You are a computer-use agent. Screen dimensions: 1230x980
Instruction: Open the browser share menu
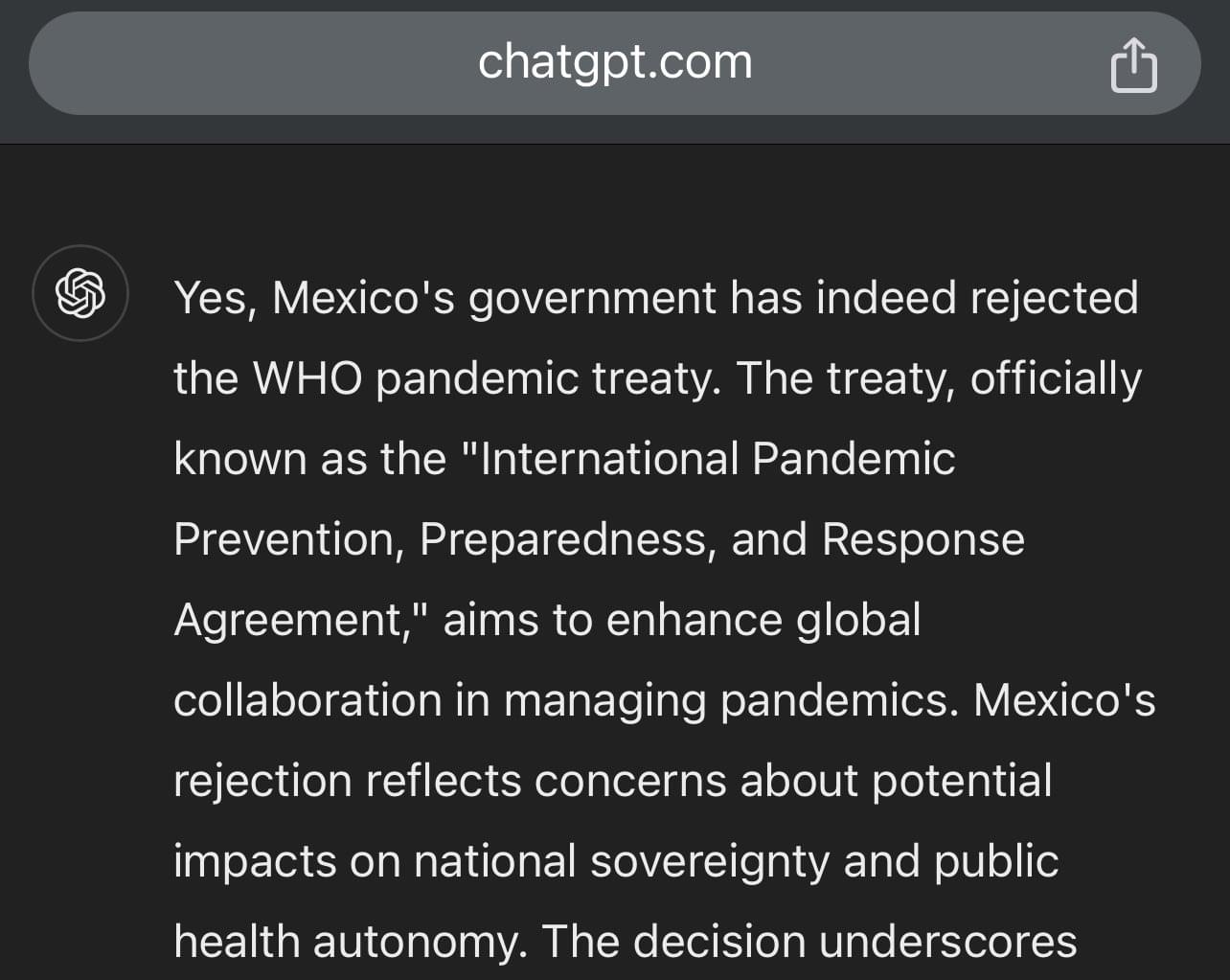point(1133,65)
